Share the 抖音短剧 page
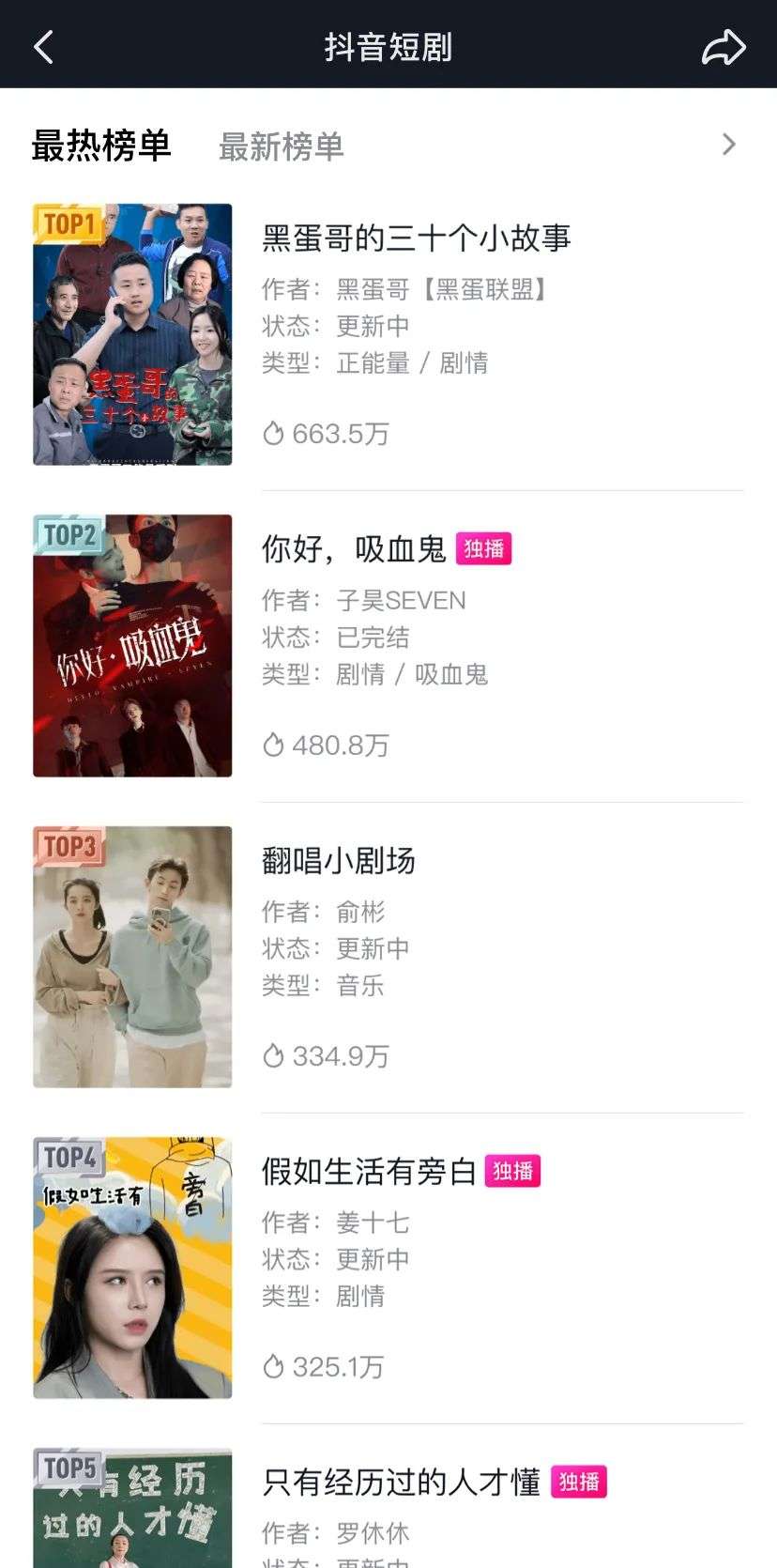This screenshot has width=777, height=1568. [x=724, y=47]
